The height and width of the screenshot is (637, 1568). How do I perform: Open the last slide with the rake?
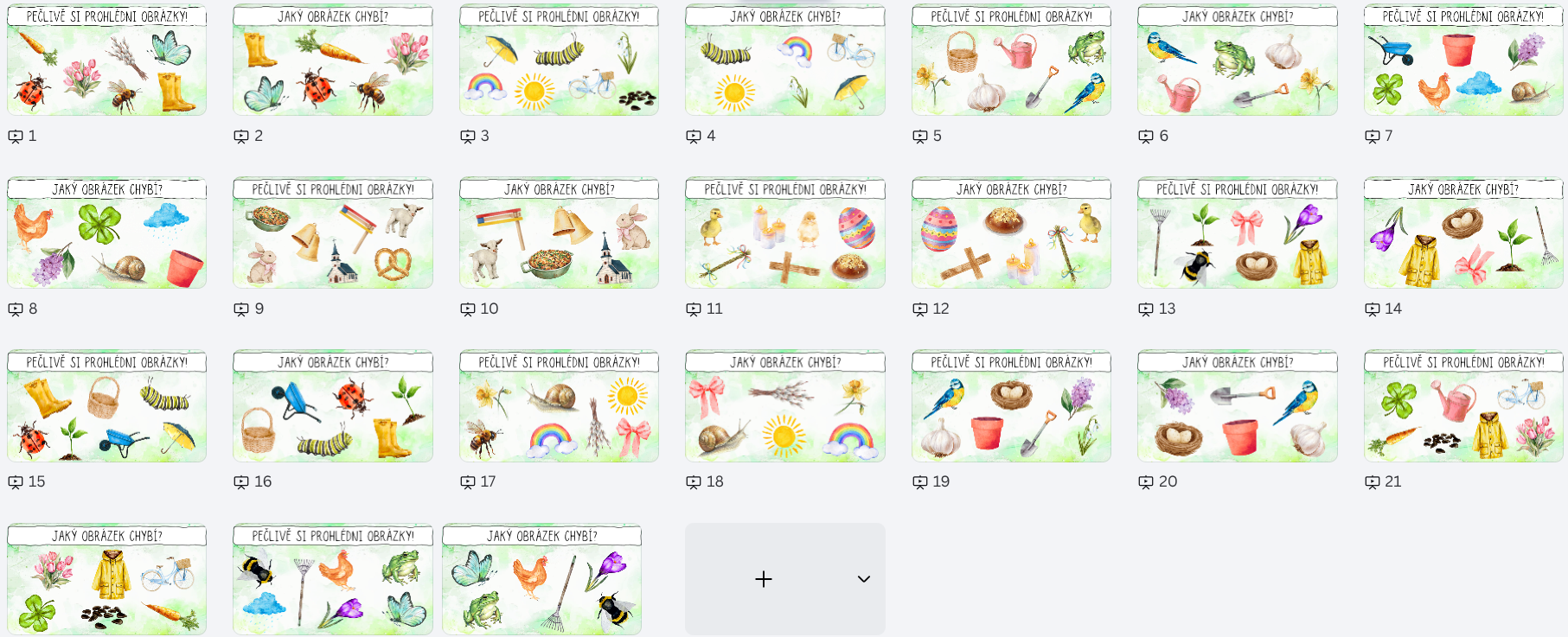pos(542,581)
